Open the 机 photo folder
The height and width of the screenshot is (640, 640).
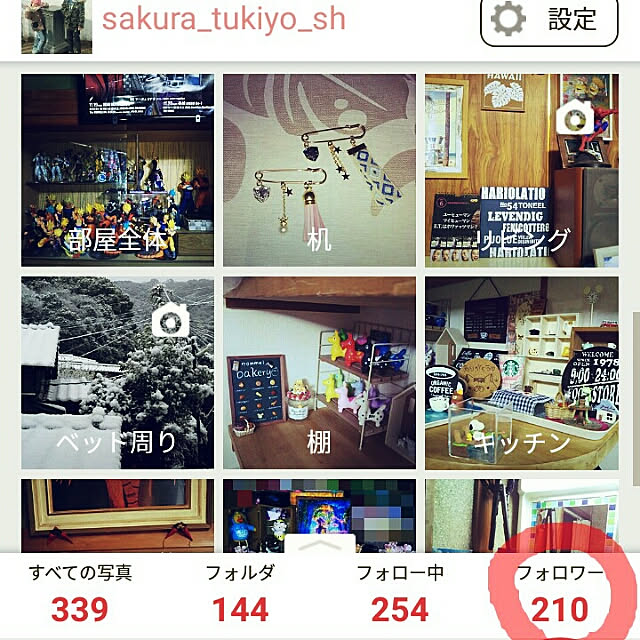[x=319, y=168]
